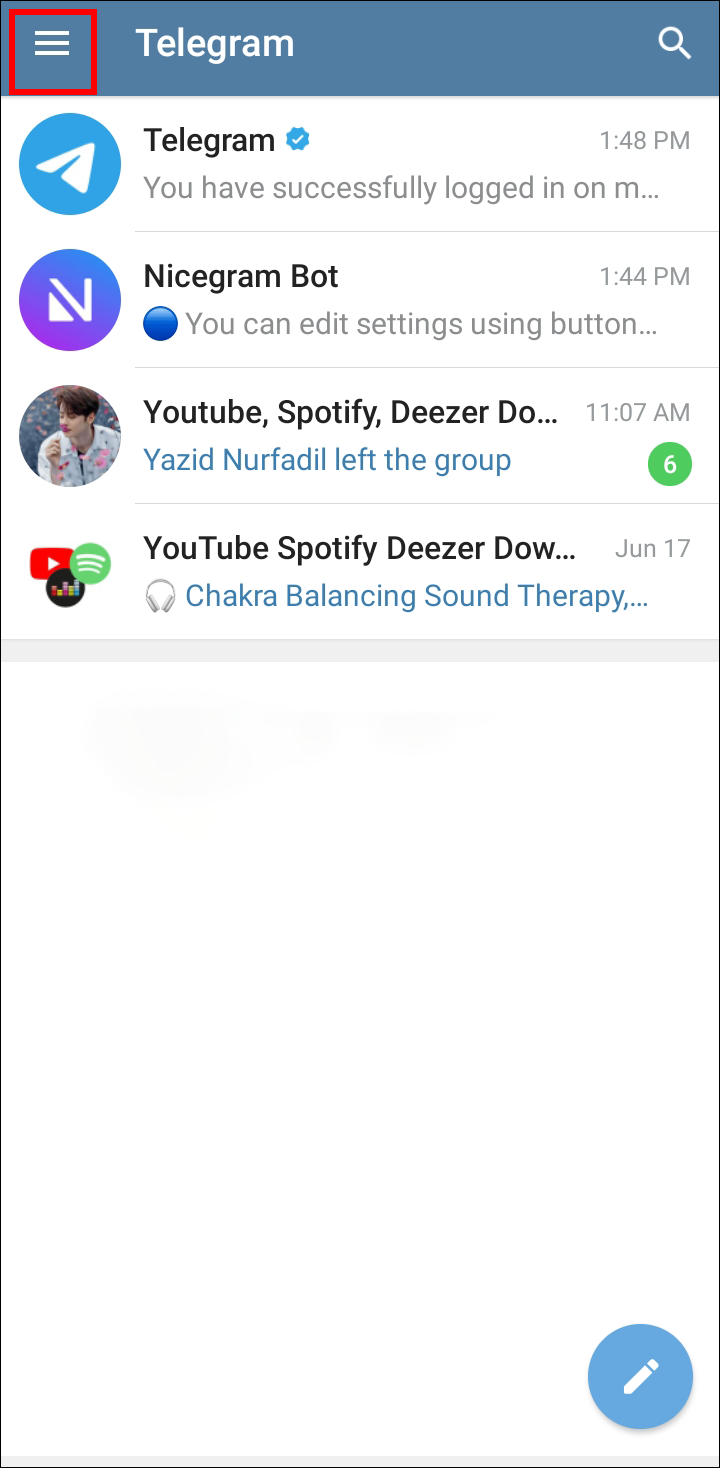The height and width of the screenshot is (1468, 720).
Task: Open the Chakra Balancing Sound Therapy channel
Action: click(x=360, y=572)
